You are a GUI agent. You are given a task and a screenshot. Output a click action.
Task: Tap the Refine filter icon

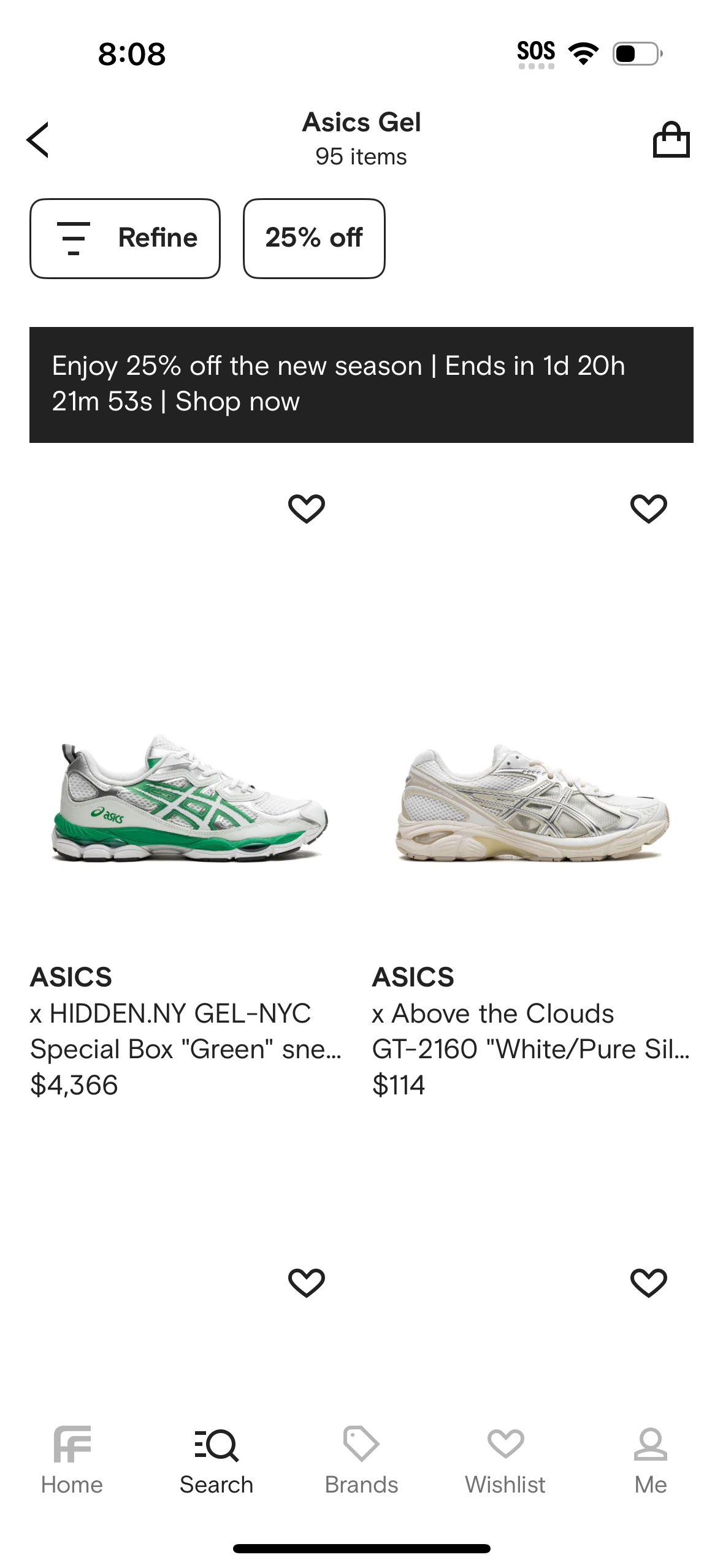click(73, 238)
